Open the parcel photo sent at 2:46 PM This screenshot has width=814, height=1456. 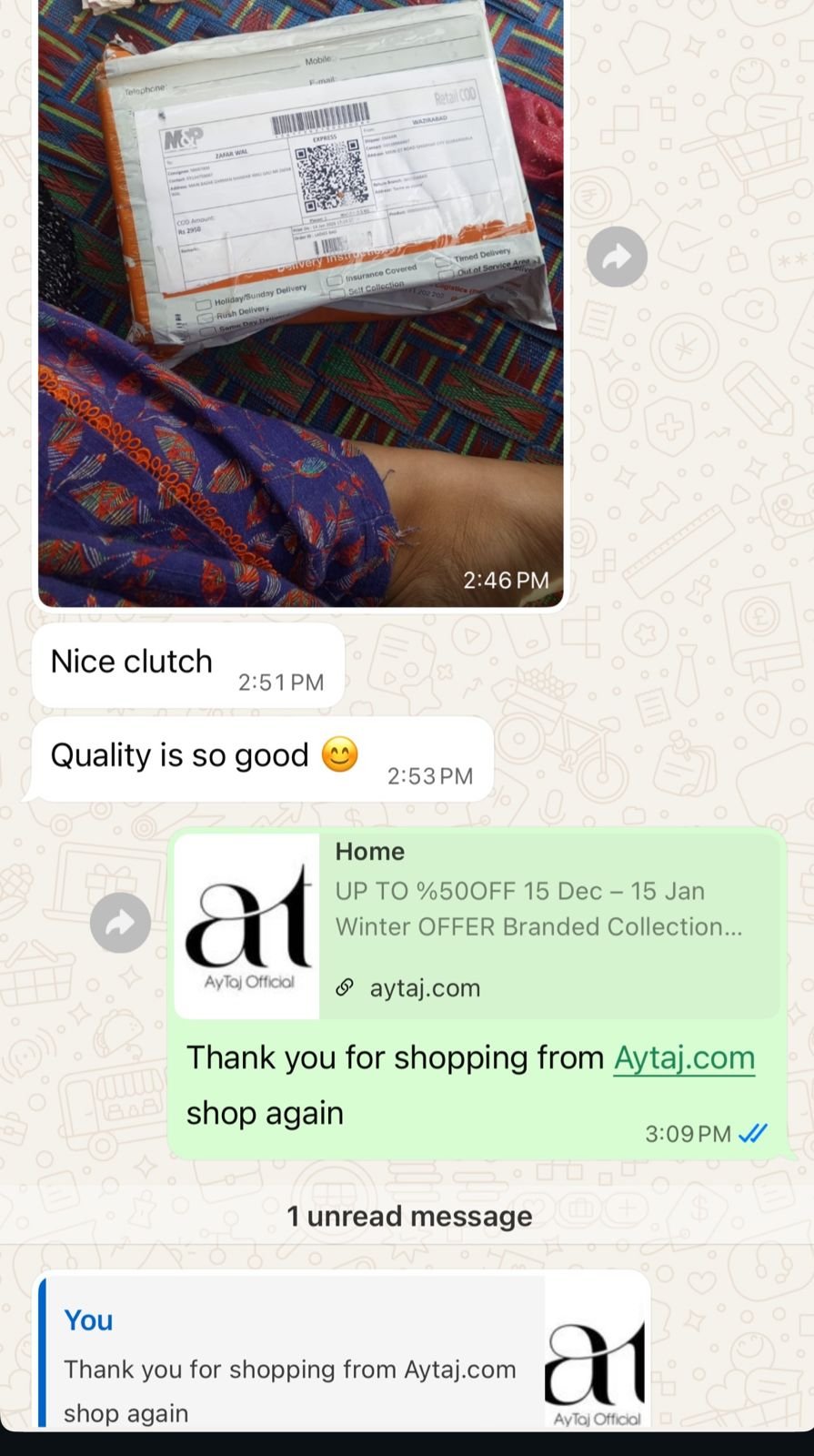pyautogui.click(x=300, y=300)
